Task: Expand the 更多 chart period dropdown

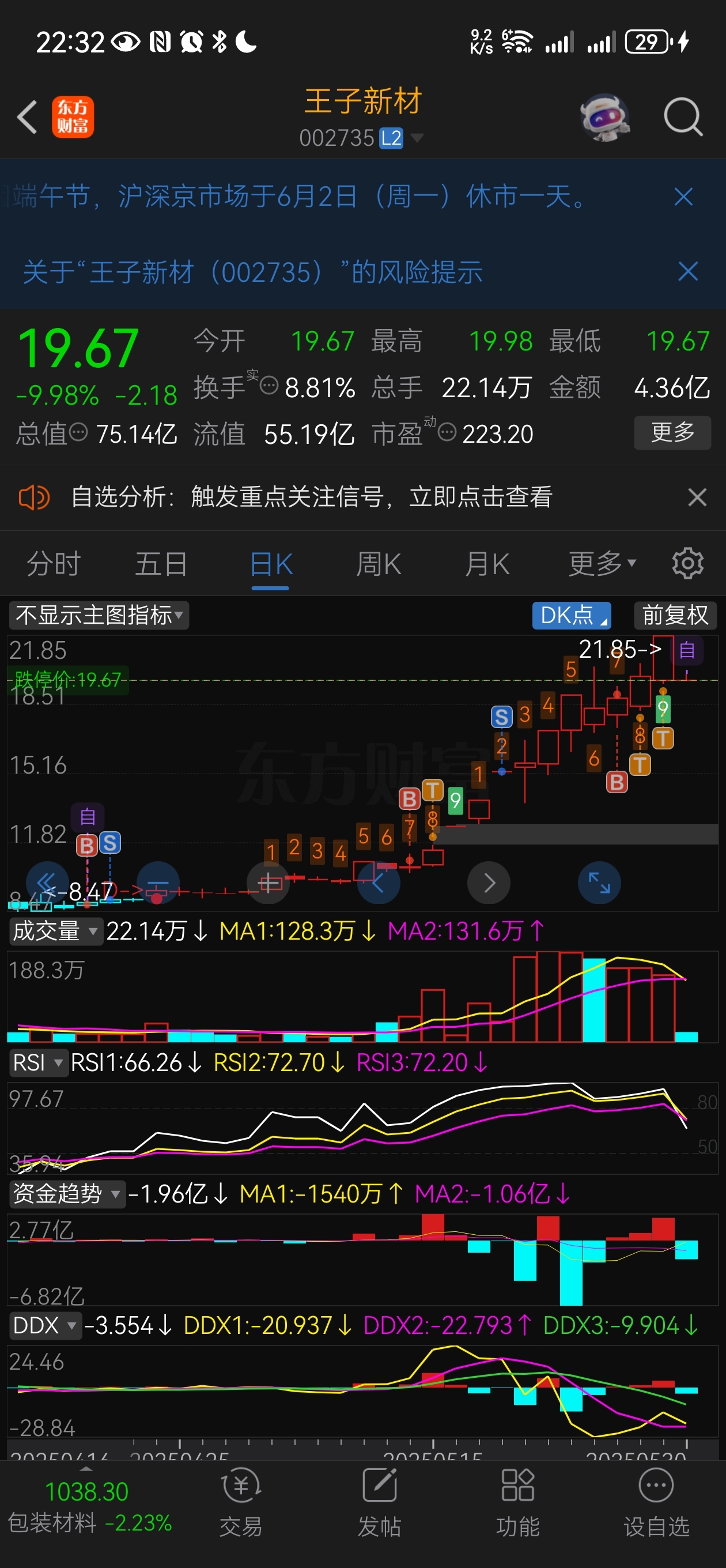Action: pos(602,564)
